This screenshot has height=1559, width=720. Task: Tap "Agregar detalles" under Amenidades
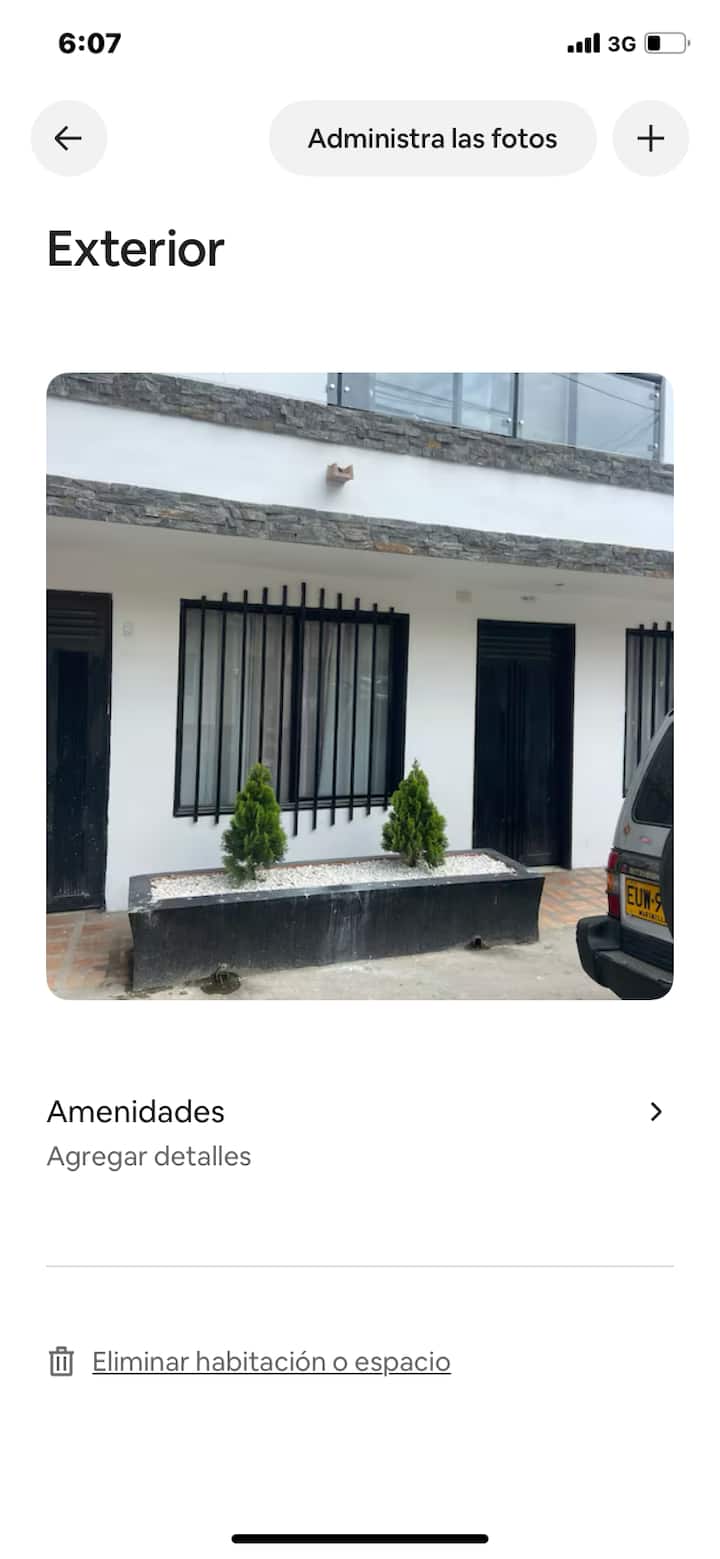click(149, 1156)
